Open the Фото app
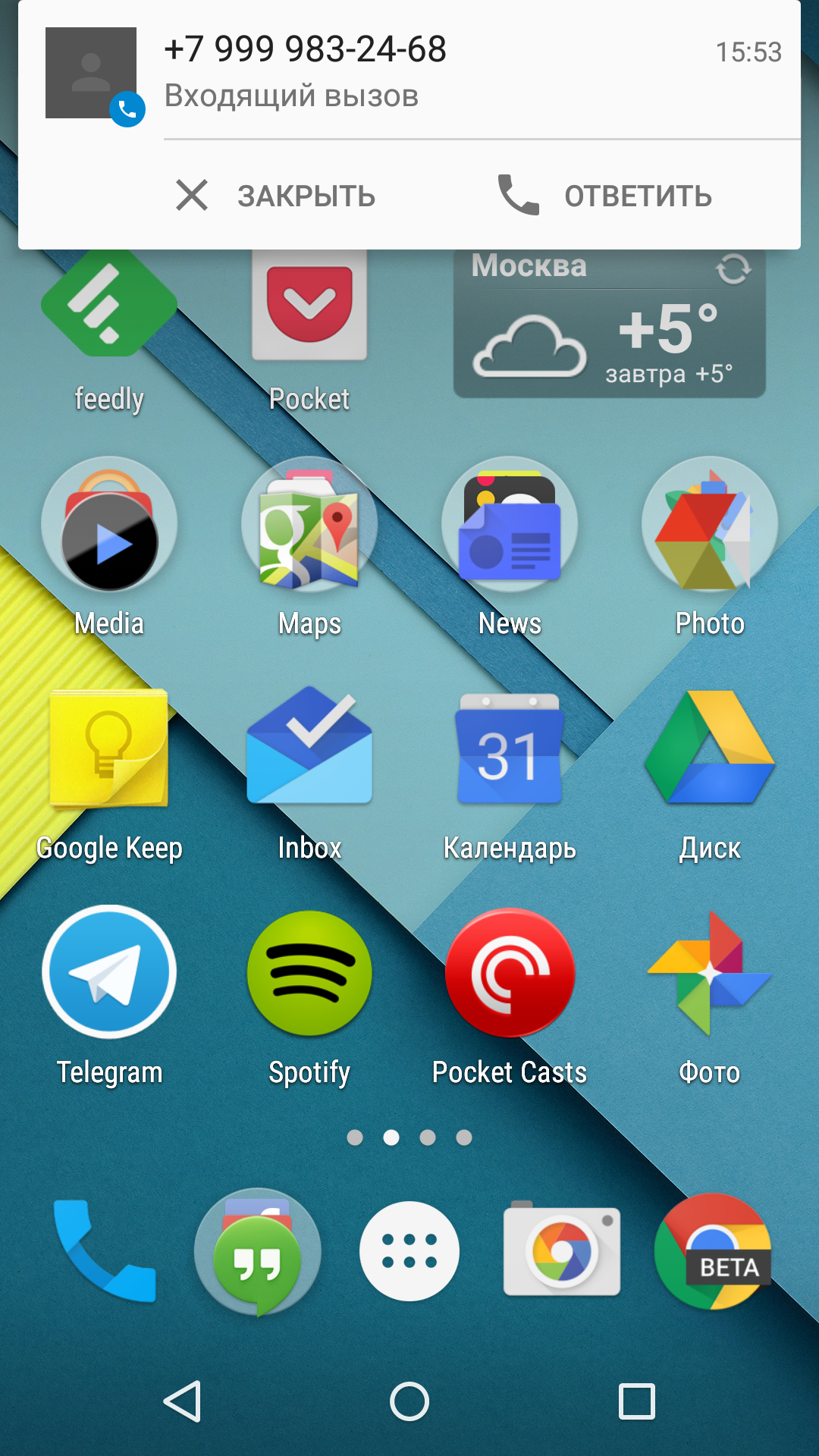The width and height of the screenshot is (819, 1456). pos(710,972)
